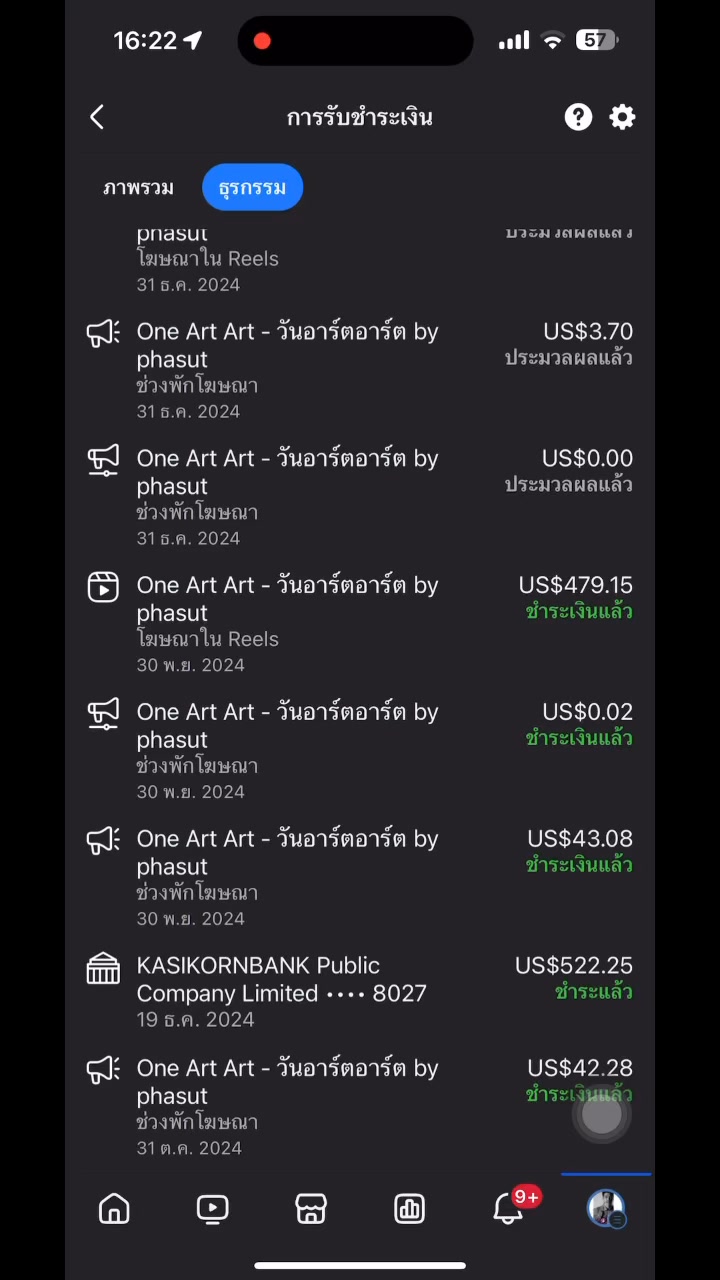Screen dimensions: 720x1280
Task: Open payout settings gear
Action: (x=622, y=117)
